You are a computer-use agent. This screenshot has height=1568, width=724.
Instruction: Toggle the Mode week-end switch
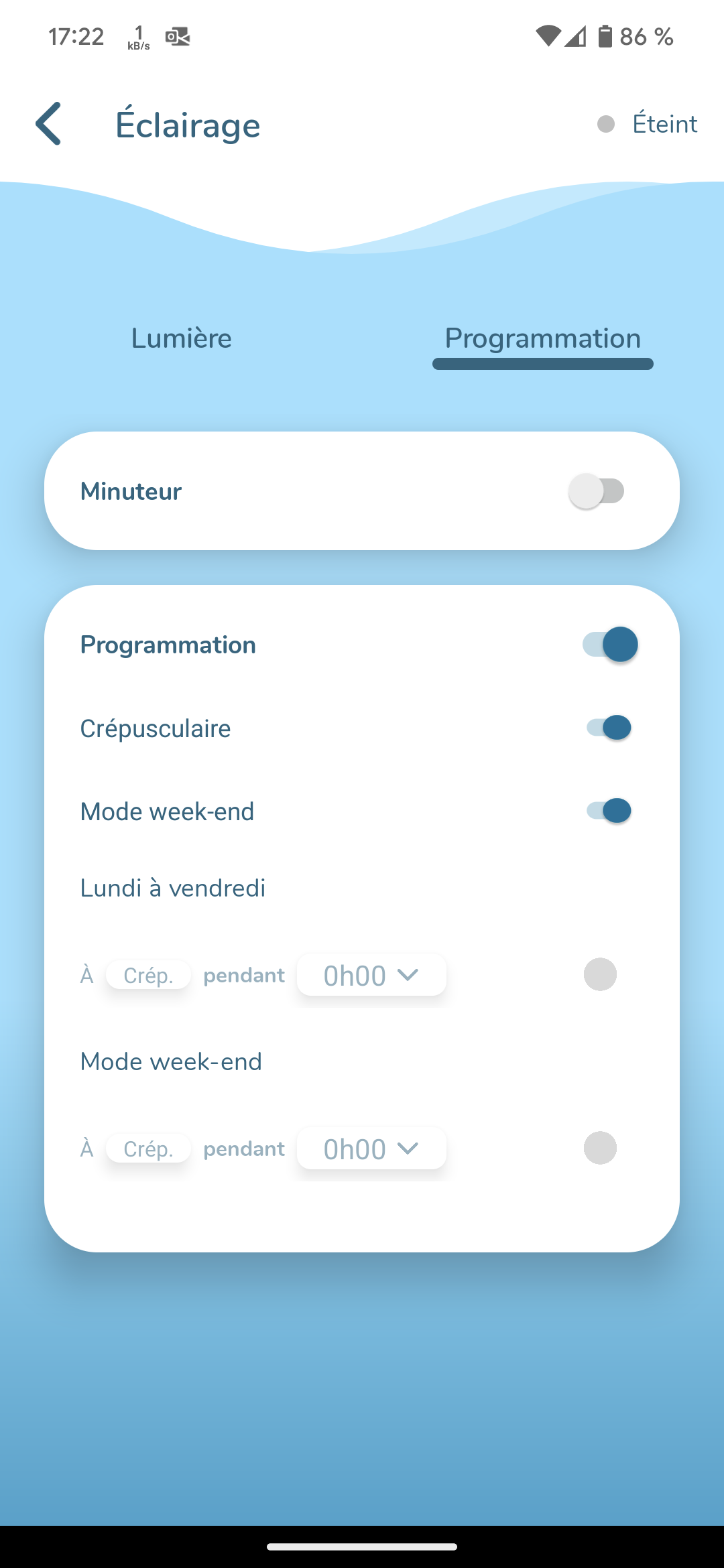point(609,811)
